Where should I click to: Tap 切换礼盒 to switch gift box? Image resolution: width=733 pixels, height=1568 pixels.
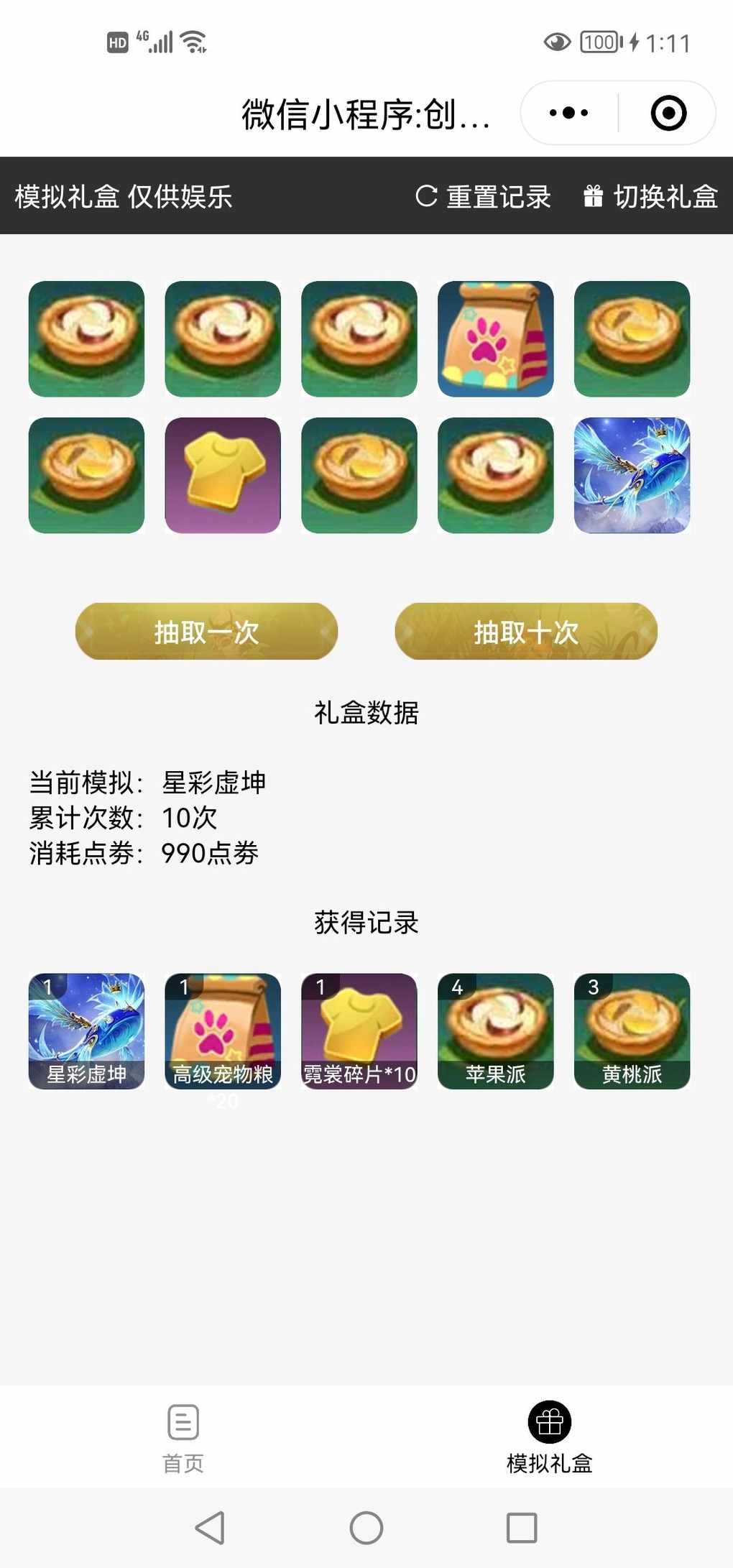tap(651, 196)
